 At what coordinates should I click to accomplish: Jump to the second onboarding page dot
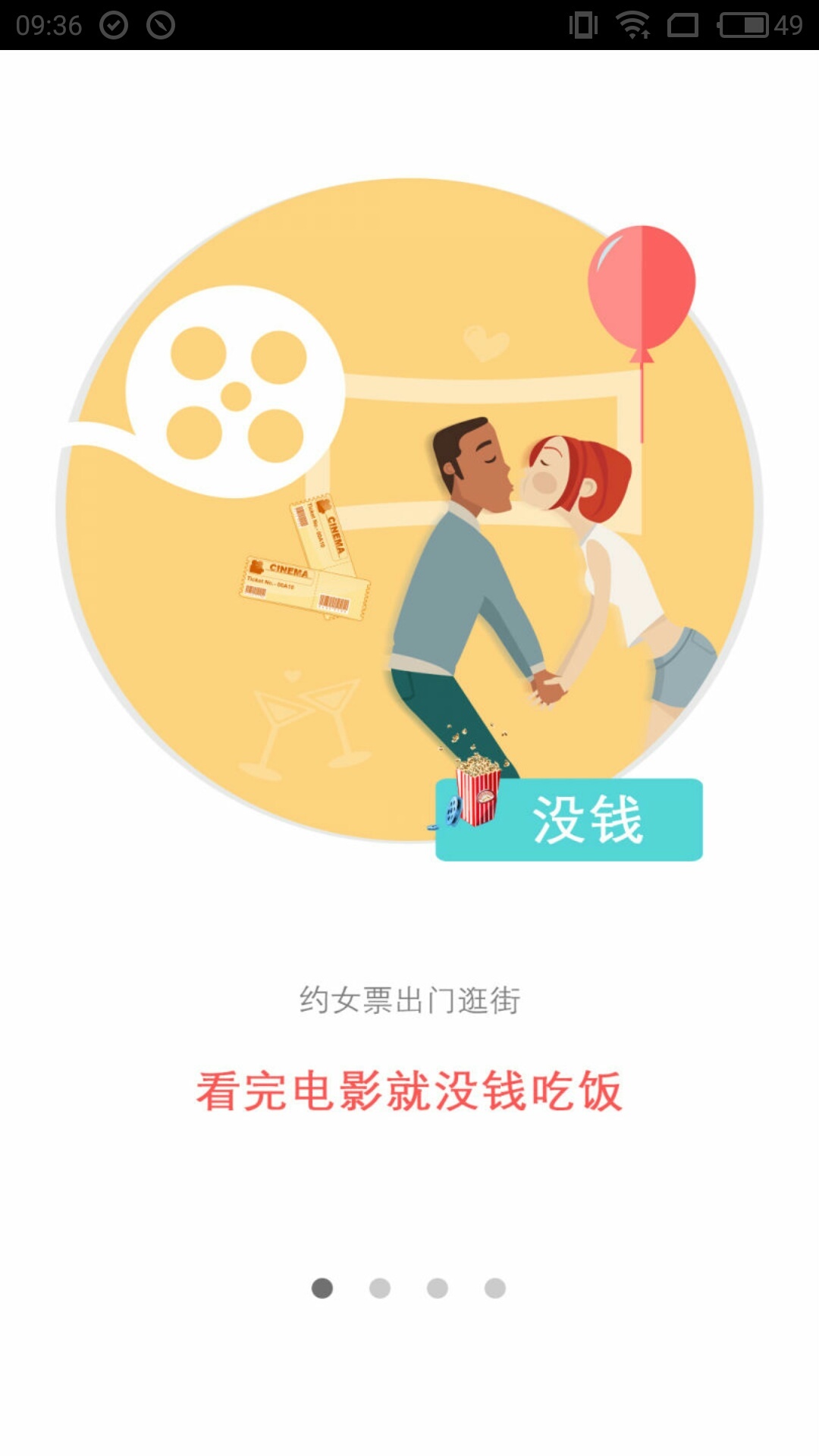click(x=380, y=1288)
